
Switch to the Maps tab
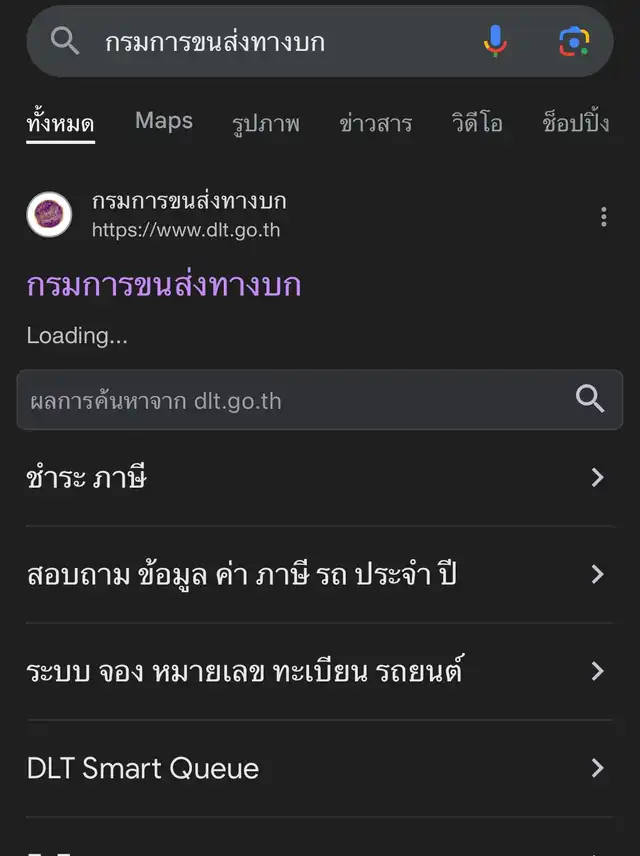click(164, 121)
